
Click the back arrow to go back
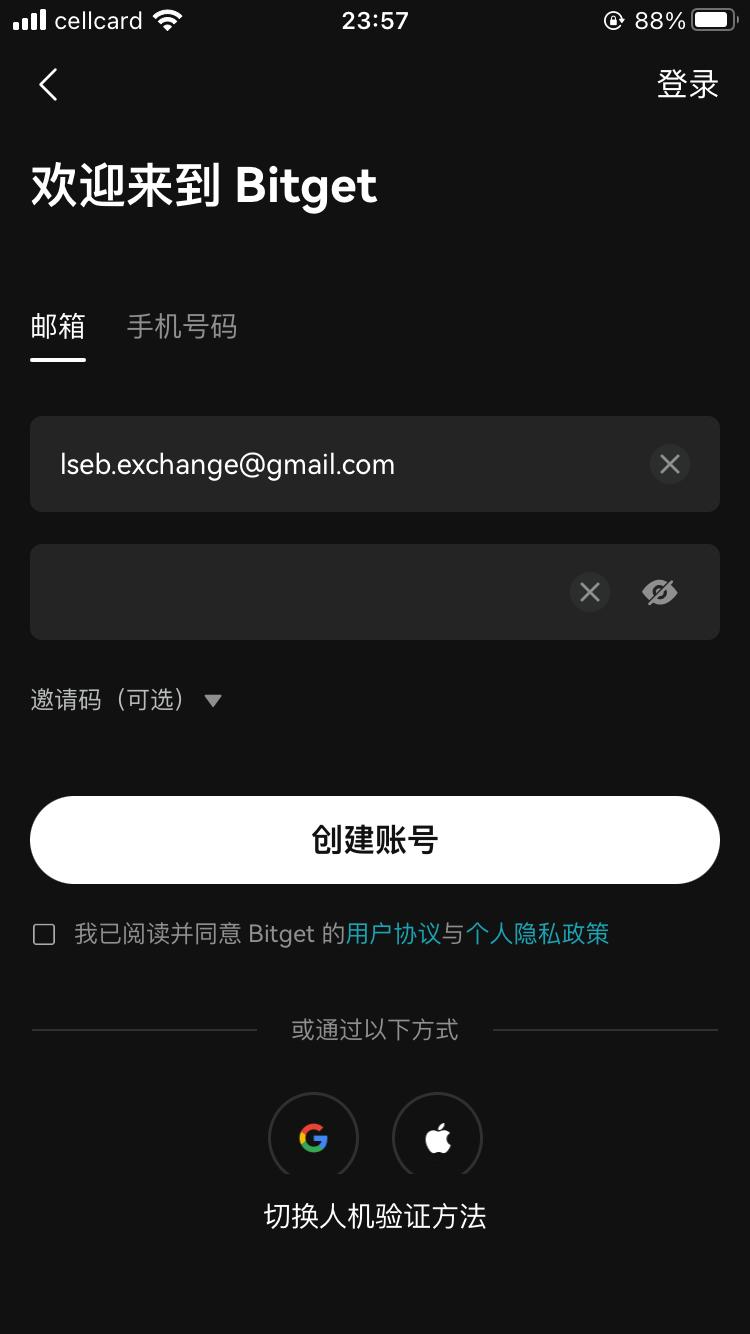(47, 84)
